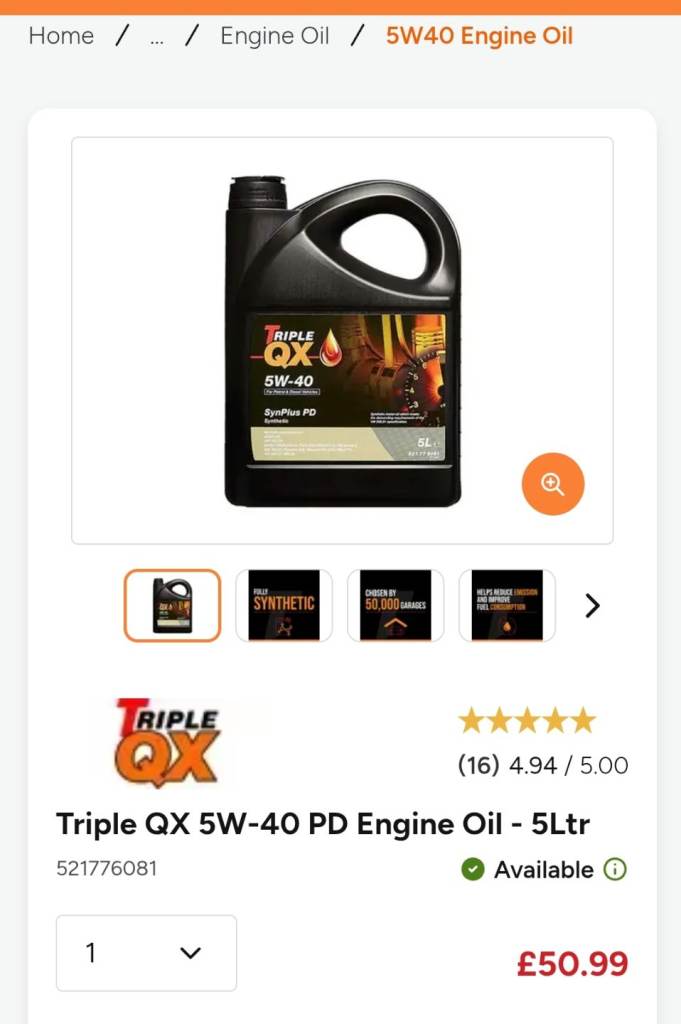View the Chosen by 50,000 Garages thumbnail
This screenshot has width=681, height=1024.
(x=396, y=605)
